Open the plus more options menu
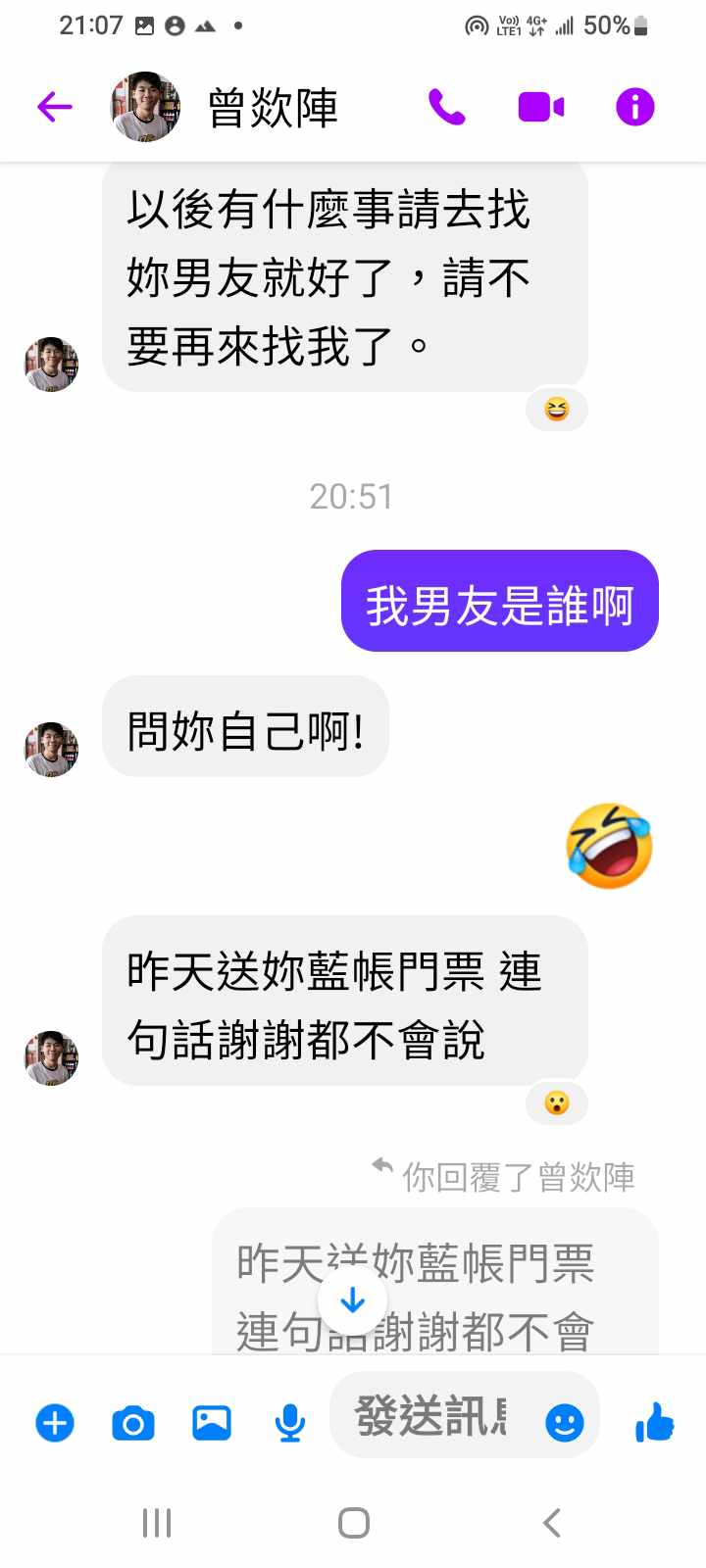Image resolution: width=706 pixels, height=1568 pixels. [55, 1422]
